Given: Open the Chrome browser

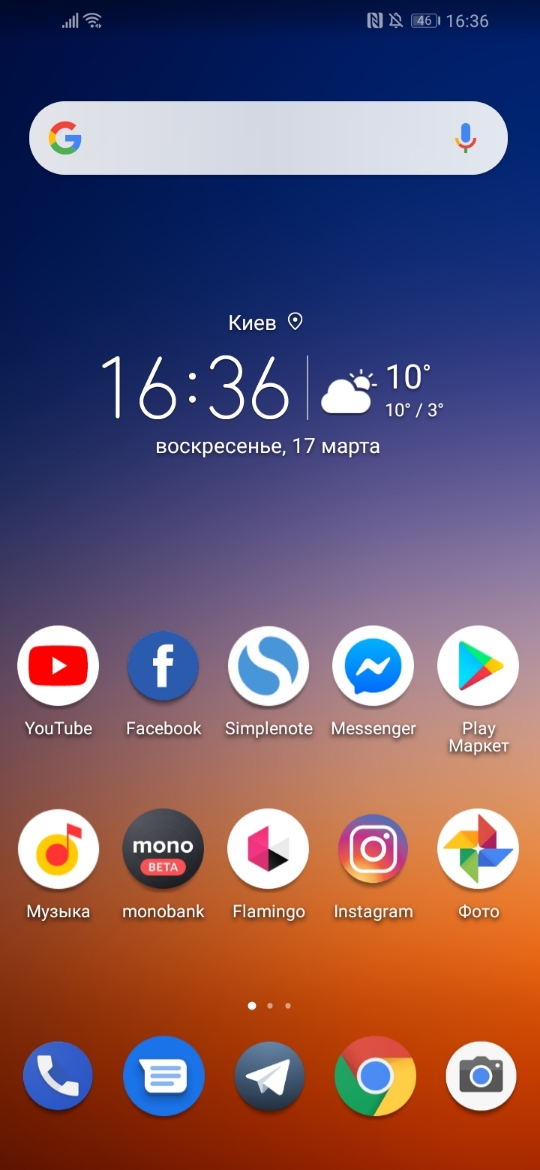Looking at the screenshot, I should (374, 1076).
